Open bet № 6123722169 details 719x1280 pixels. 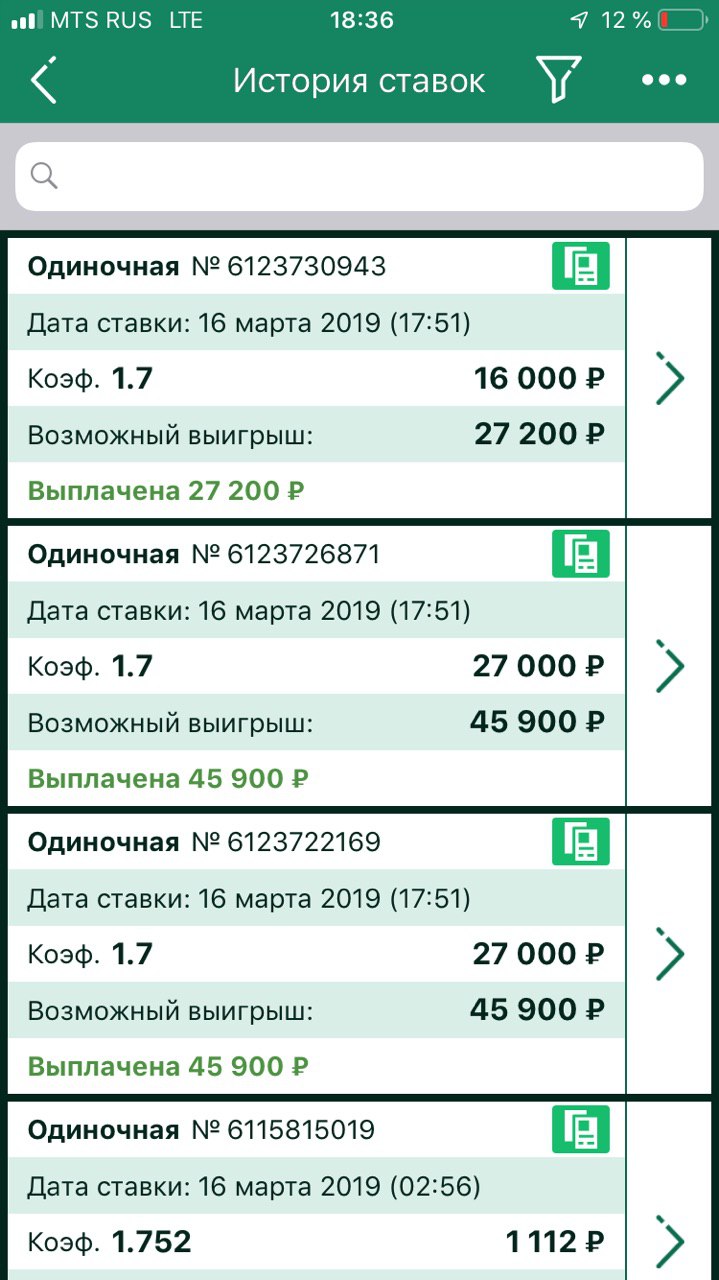tap(670, 954)
